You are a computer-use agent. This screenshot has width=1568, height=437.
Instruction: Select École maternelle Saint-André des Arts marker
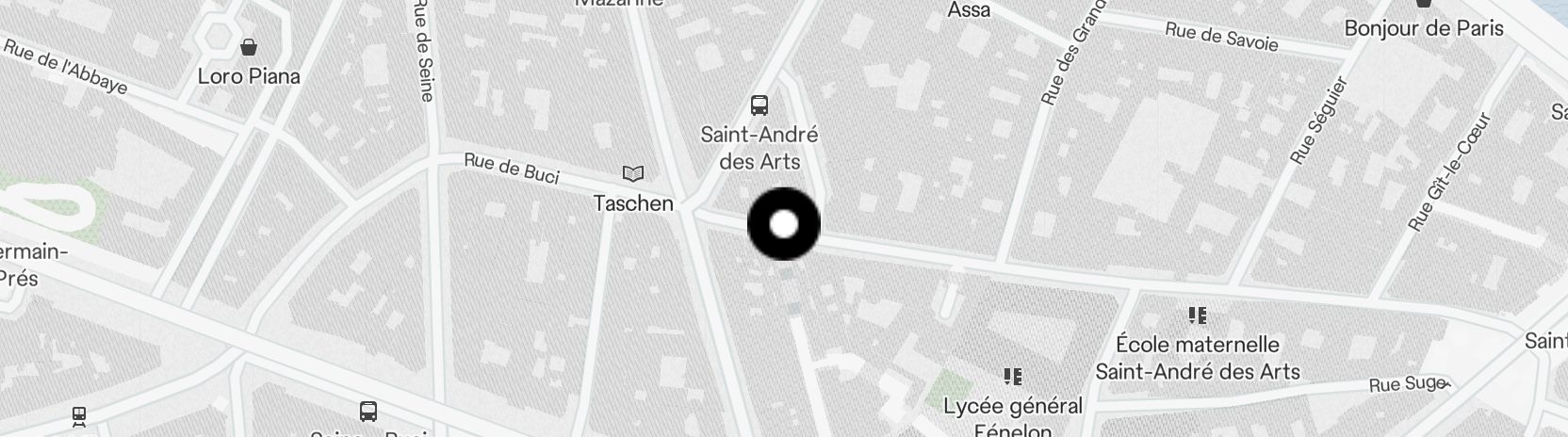tap(1198, 316)
